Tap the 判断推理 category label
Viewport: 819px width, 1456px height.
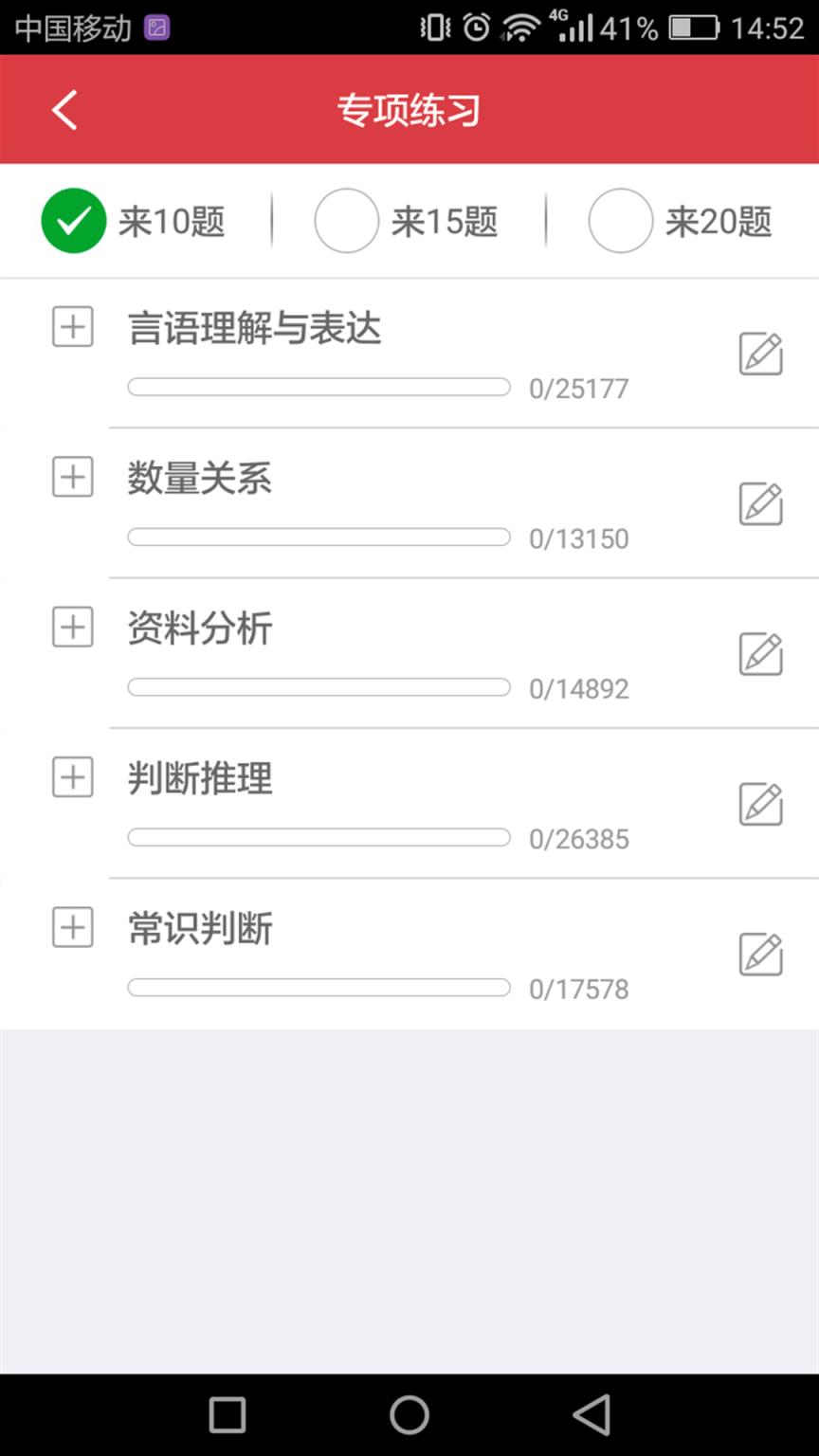click(199, 777)
